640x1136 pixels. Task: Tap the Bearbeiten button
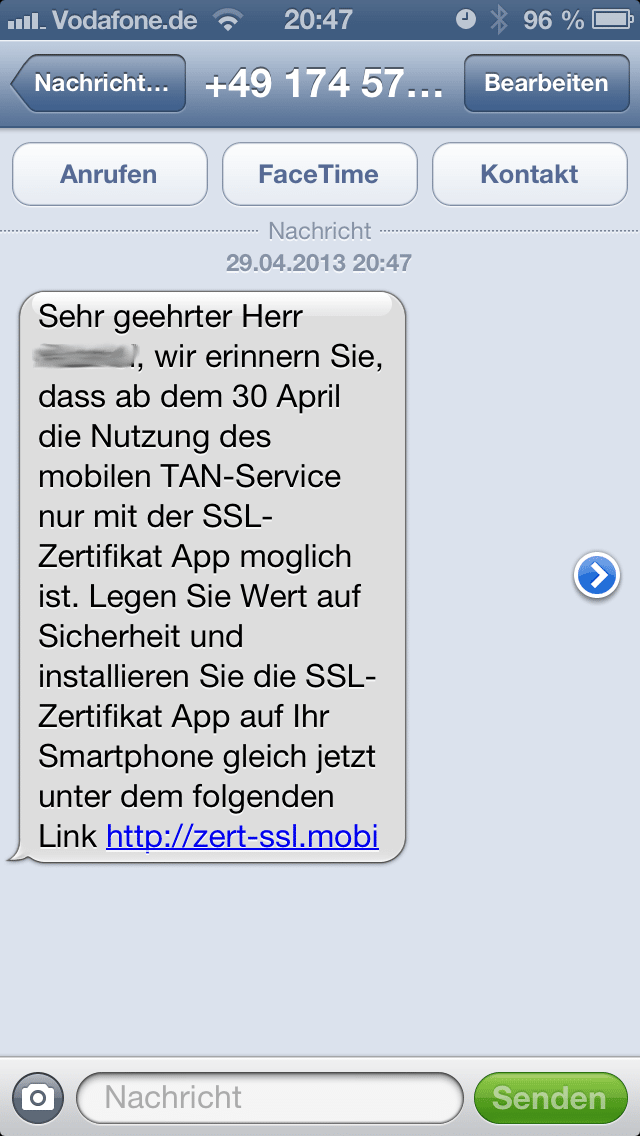pos(546,83)
